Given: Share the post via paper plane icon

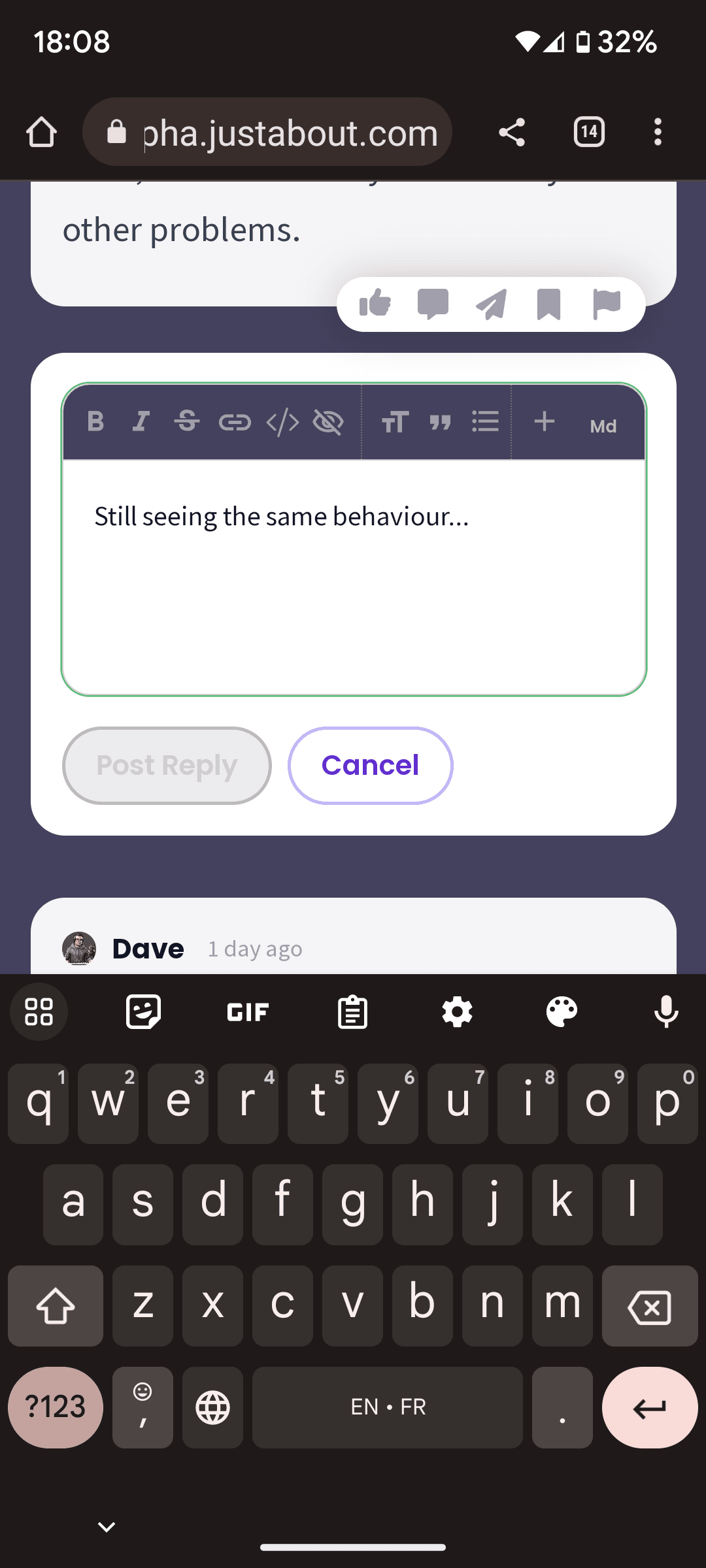Looking at the screenshot, I should pyautogui.click(x=491, y=304).
